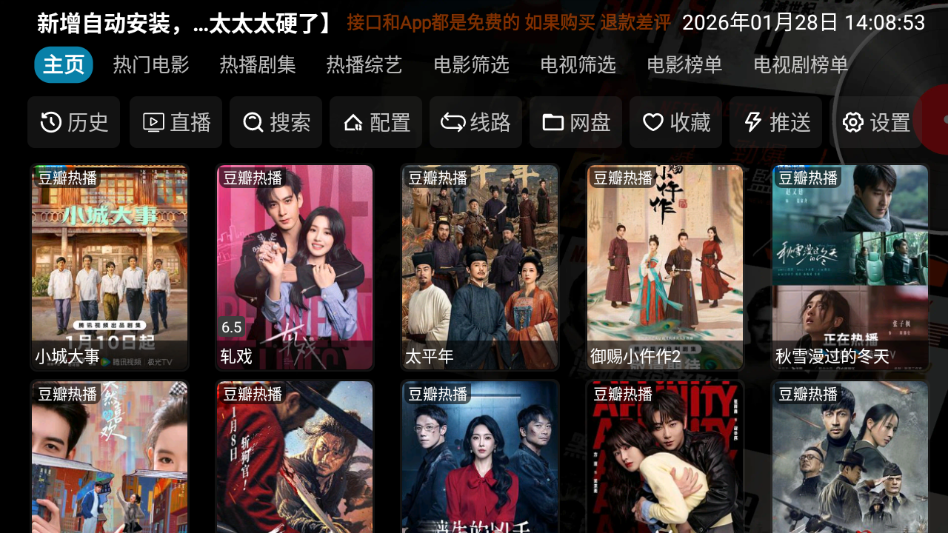Open 御赐小仵作2 card
The width and height of the screenshot is (948, 533).
(665, 267)
